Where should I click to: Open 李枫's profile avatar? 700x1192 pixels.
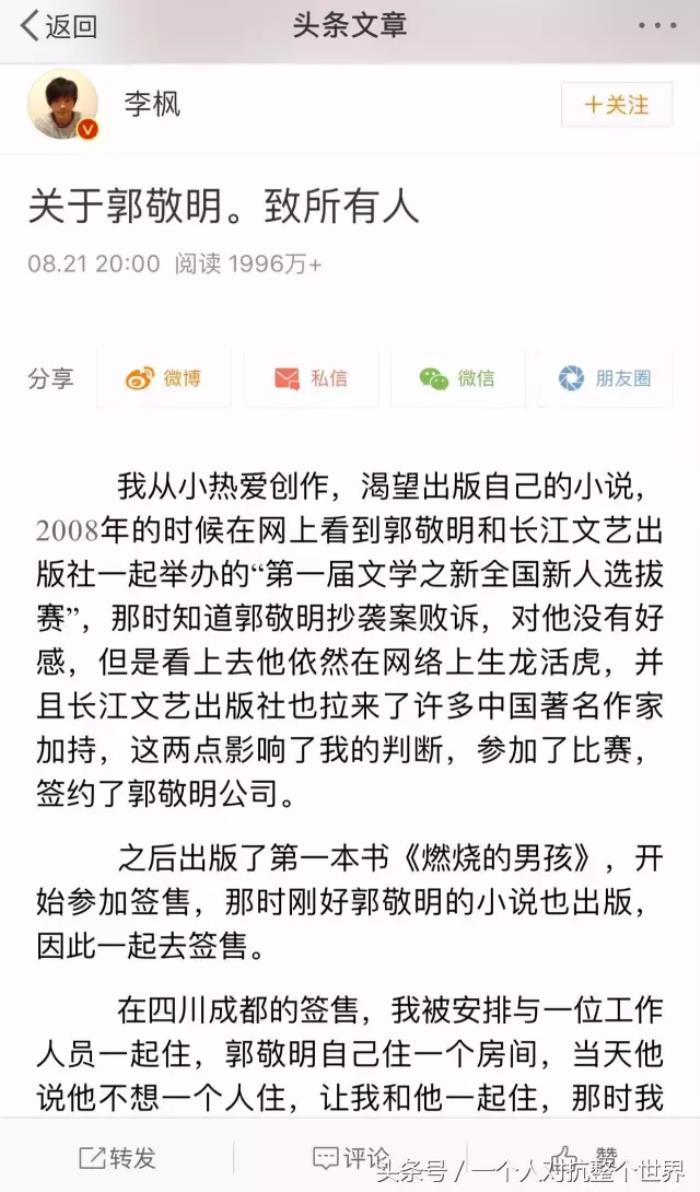(x=63, y=105)
